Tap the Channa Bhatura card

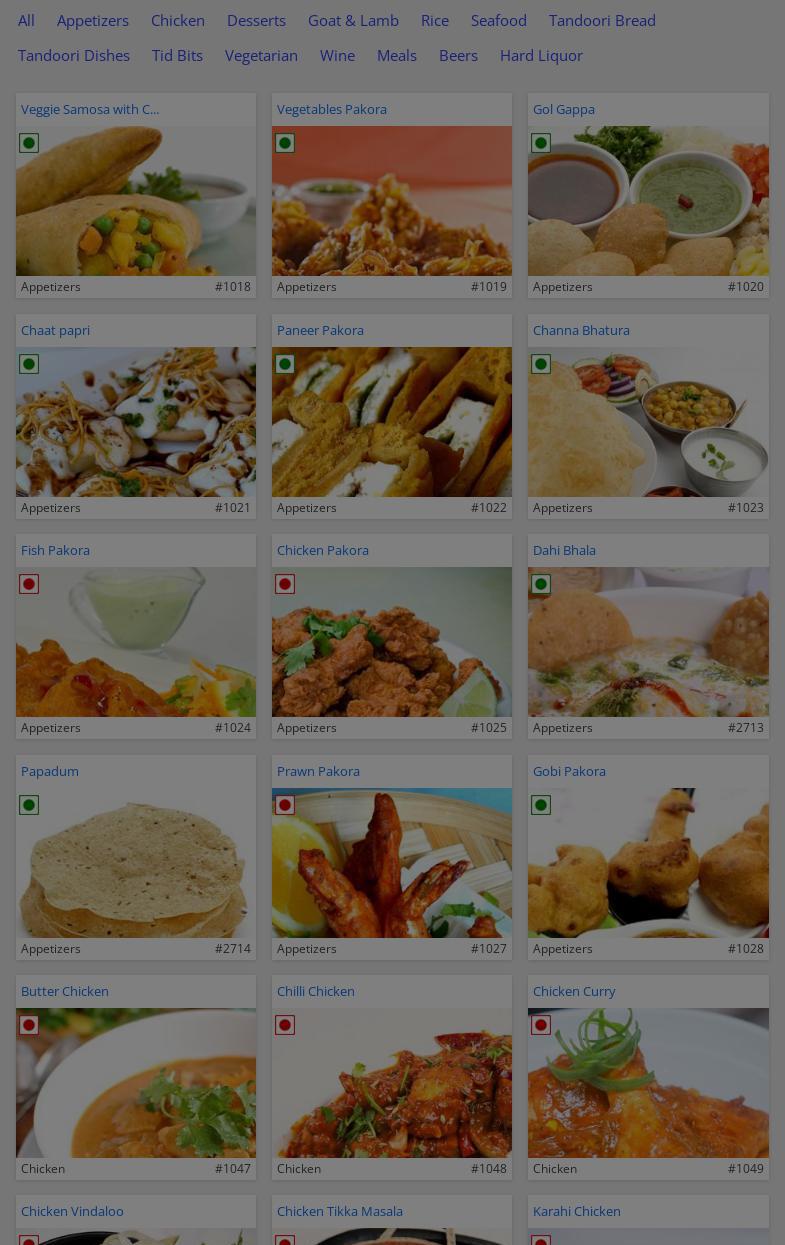[648, 421]
